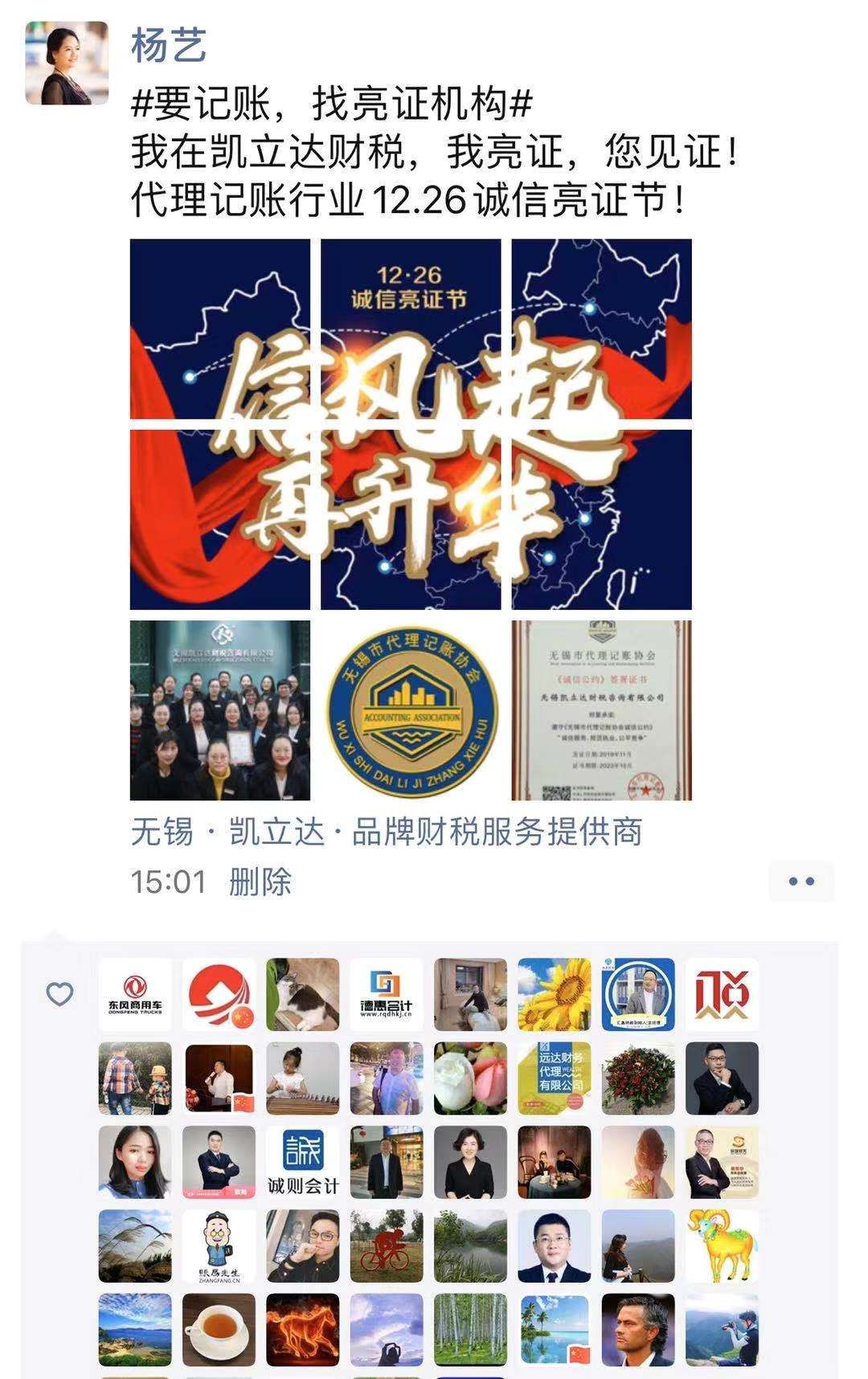Open liker with 远达财务代理 avatar

click(x=554, y=1078)
